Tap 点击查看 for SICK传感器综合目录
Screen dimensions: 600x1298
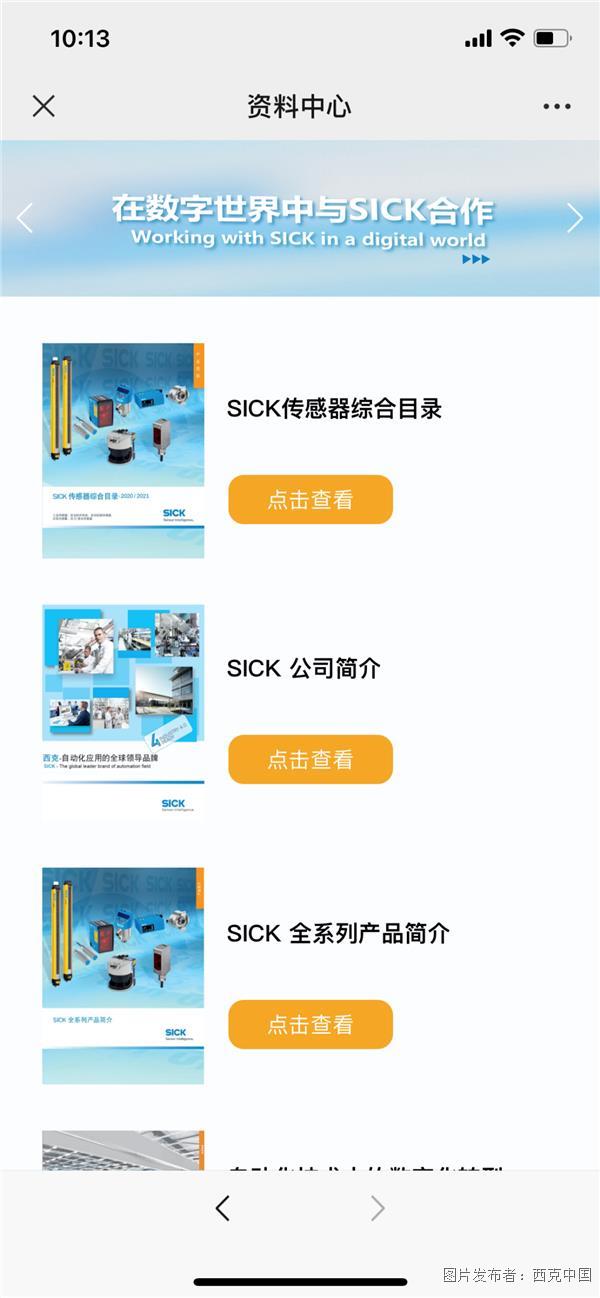pos(310,500)
